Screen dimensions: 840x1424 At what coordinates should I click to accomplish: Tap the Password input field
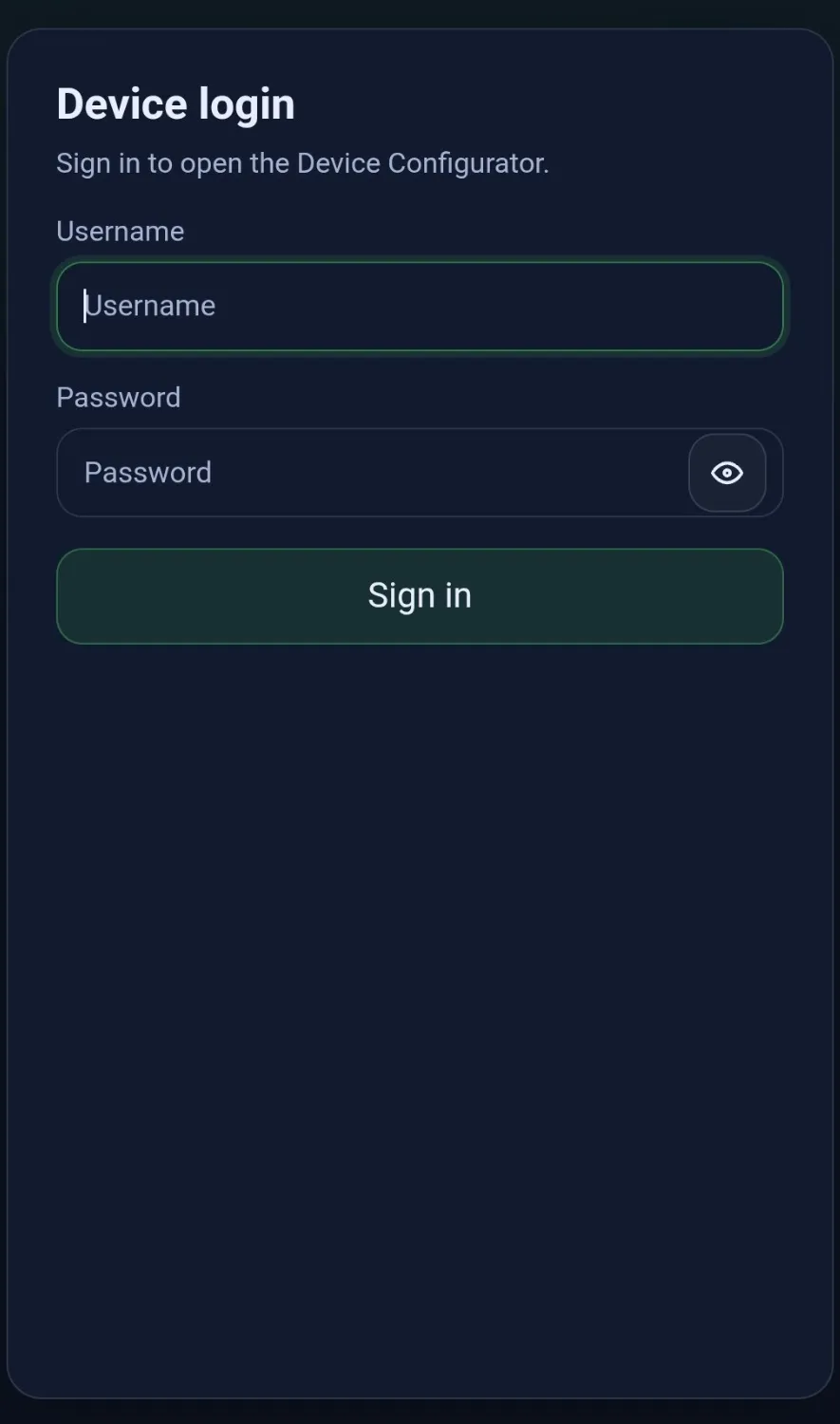coord(372,473)
